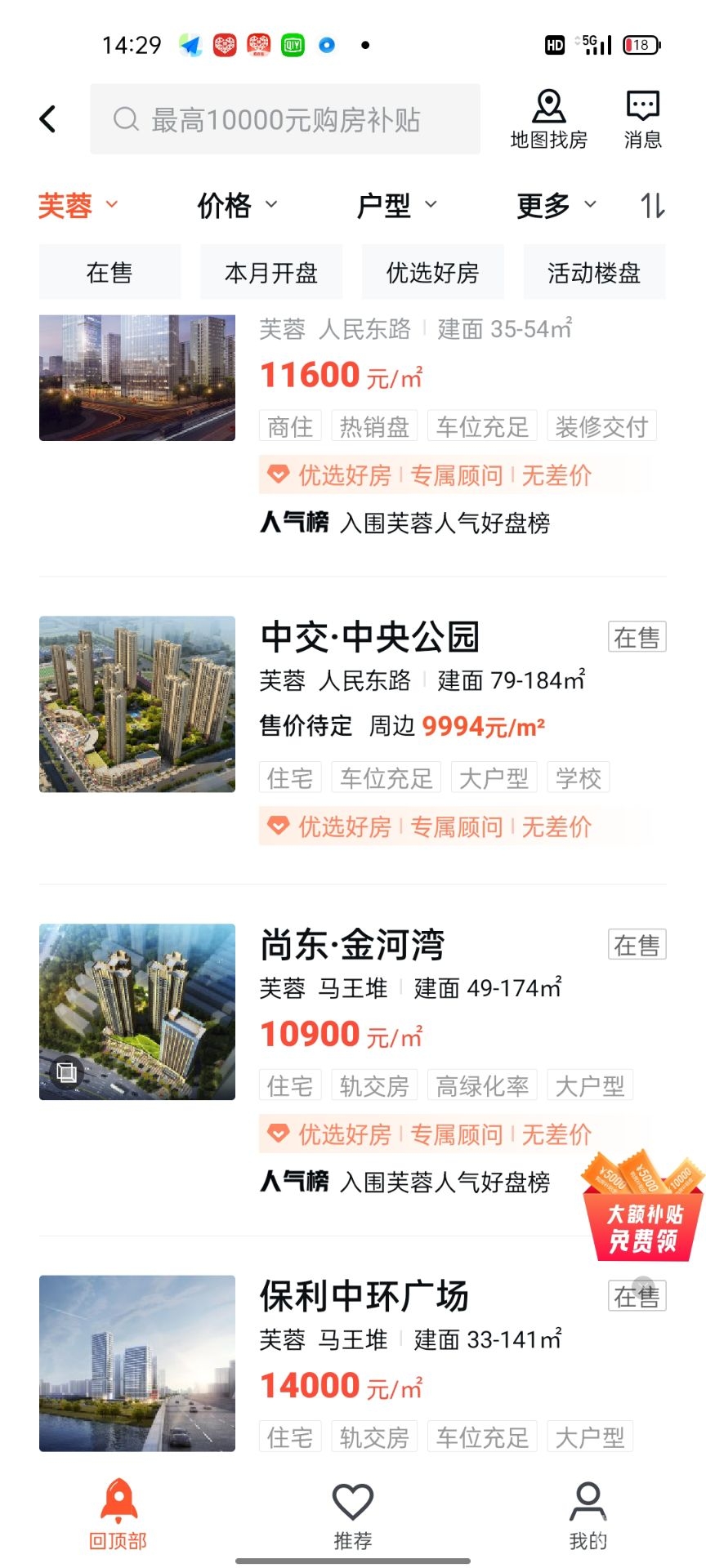The image size is (706, 1568).
Task: Open 地图找房 map search
Action: pos(548,119)
